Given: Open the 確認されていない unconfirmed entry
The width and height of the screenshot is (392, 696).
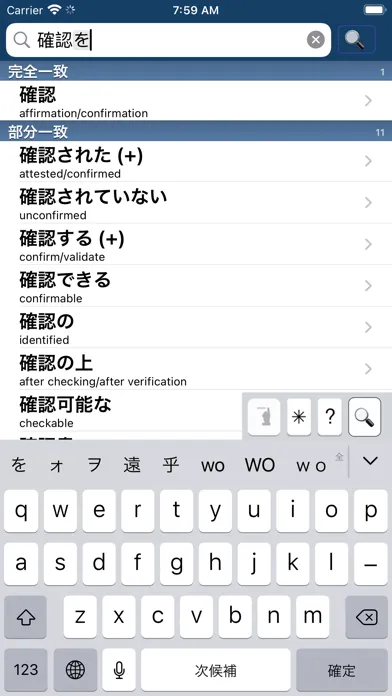Looking at the screenshot, I should [196, 203].
